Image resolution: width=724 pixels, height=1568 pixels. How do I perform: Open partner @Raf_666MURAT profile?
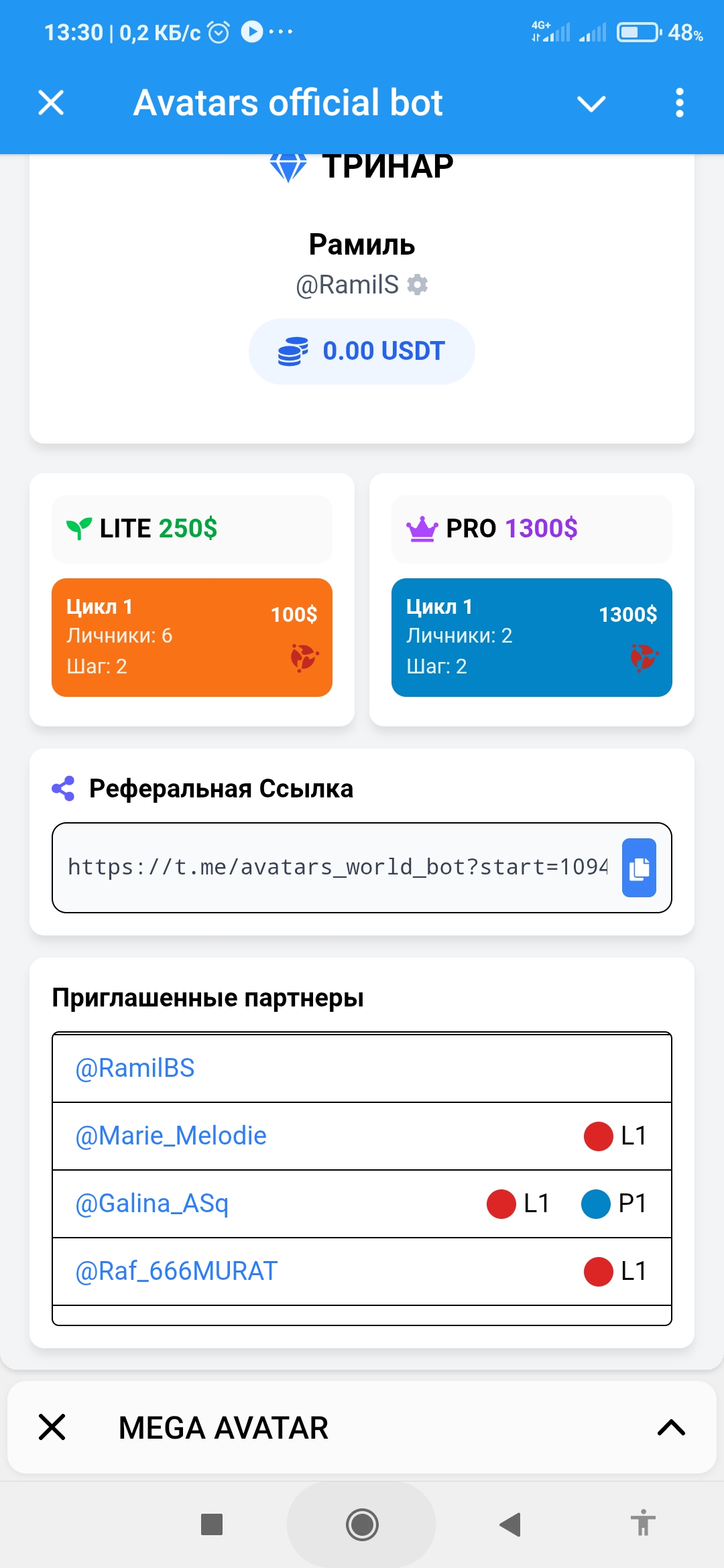pos(176,1271)
